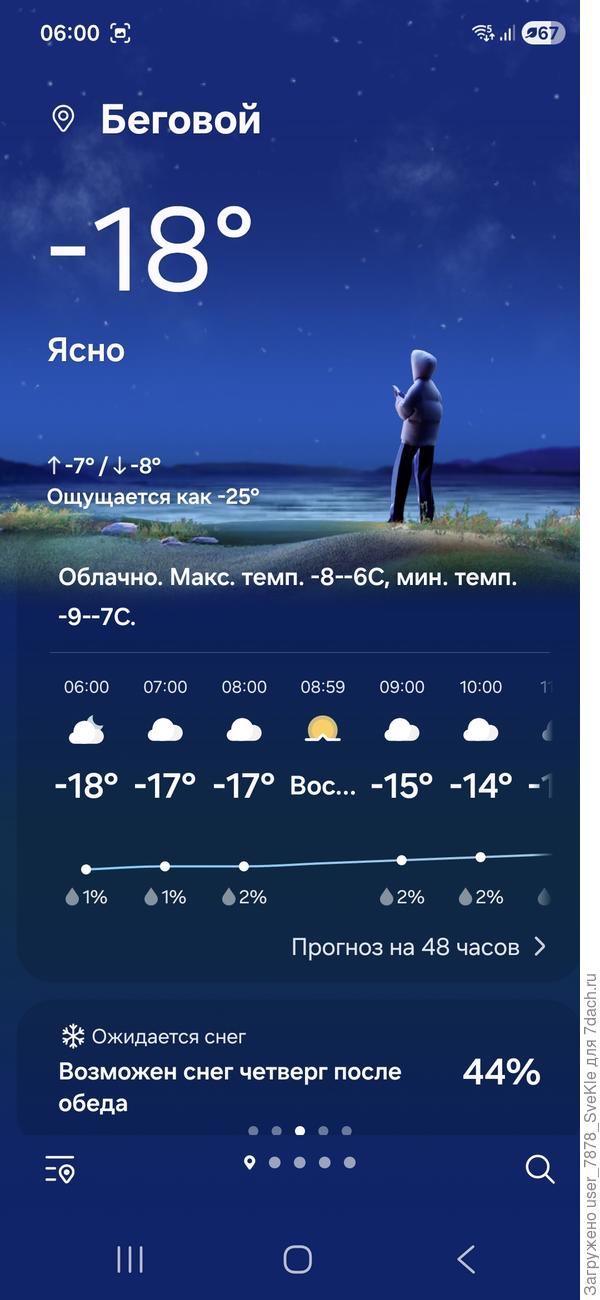600x1300 pixels.
Task: Go back with system back button
Action: [465, 1259]
